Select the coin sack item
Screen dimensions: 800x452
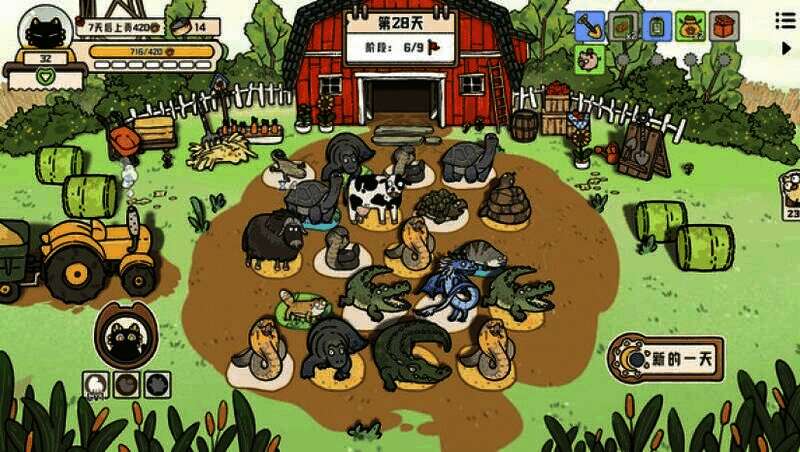(x=691, y=25)
